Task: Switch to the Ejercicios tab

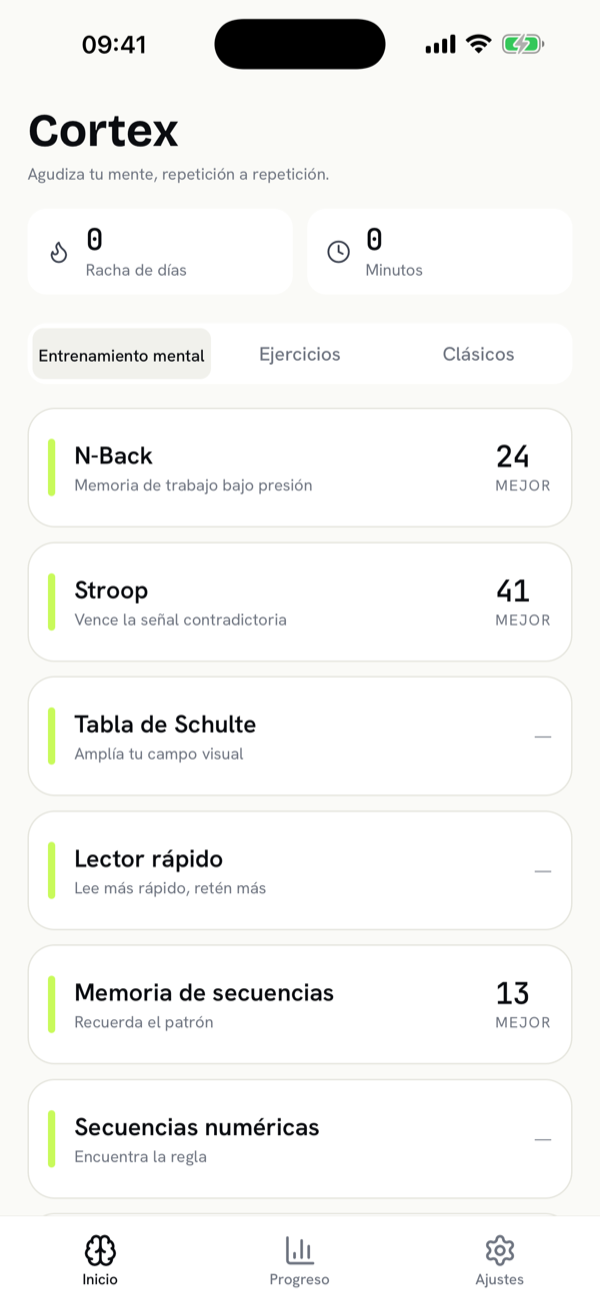Action: coord(300,354)
